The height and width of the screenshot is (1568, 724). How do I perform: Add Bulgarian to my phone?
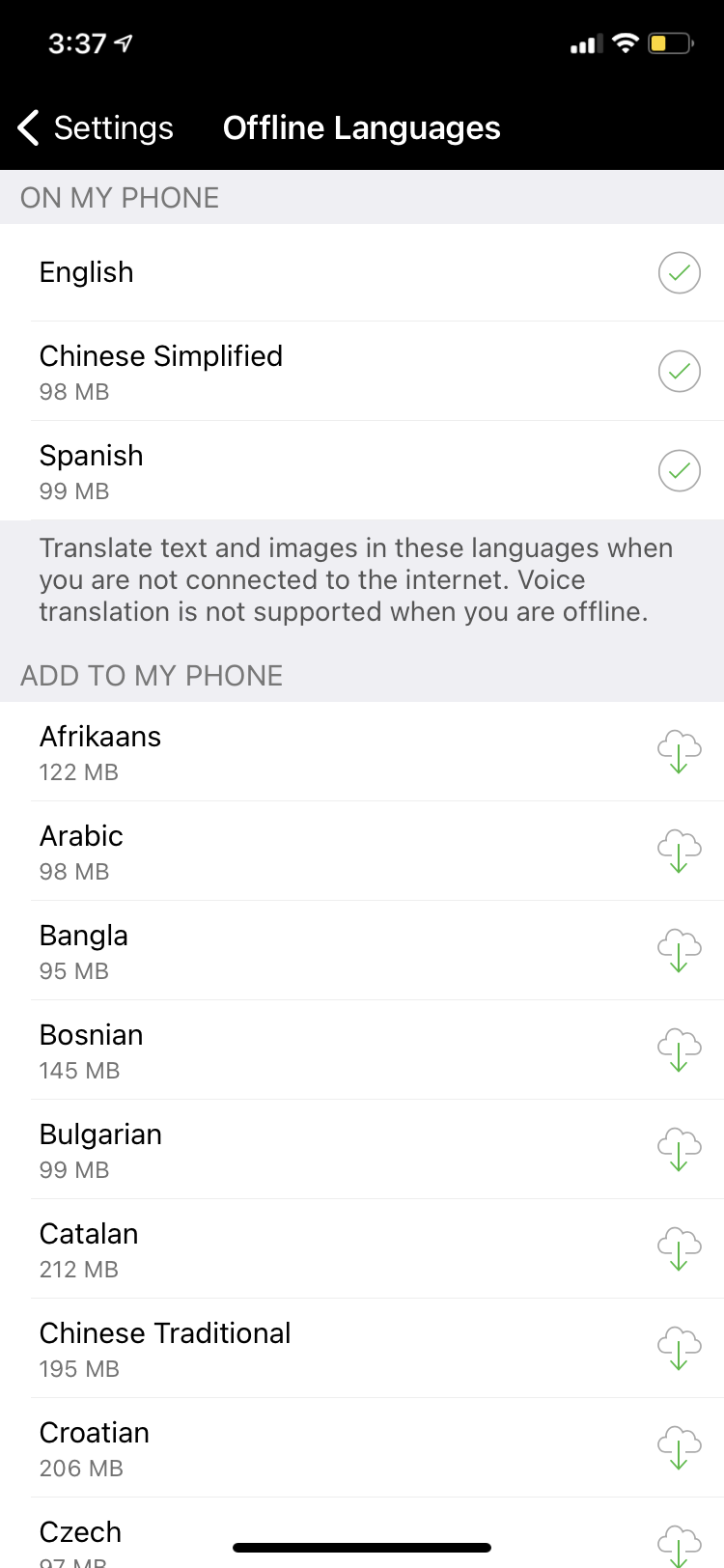(679, 1150)
